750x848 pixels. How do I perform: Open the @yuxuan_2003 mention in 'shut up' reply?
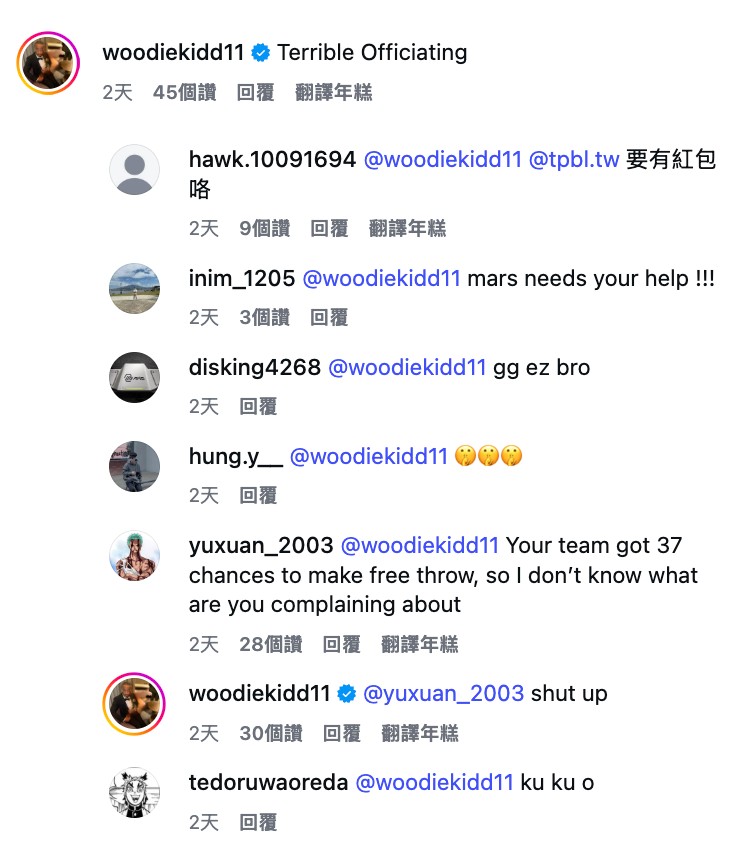tap(443, 694)
